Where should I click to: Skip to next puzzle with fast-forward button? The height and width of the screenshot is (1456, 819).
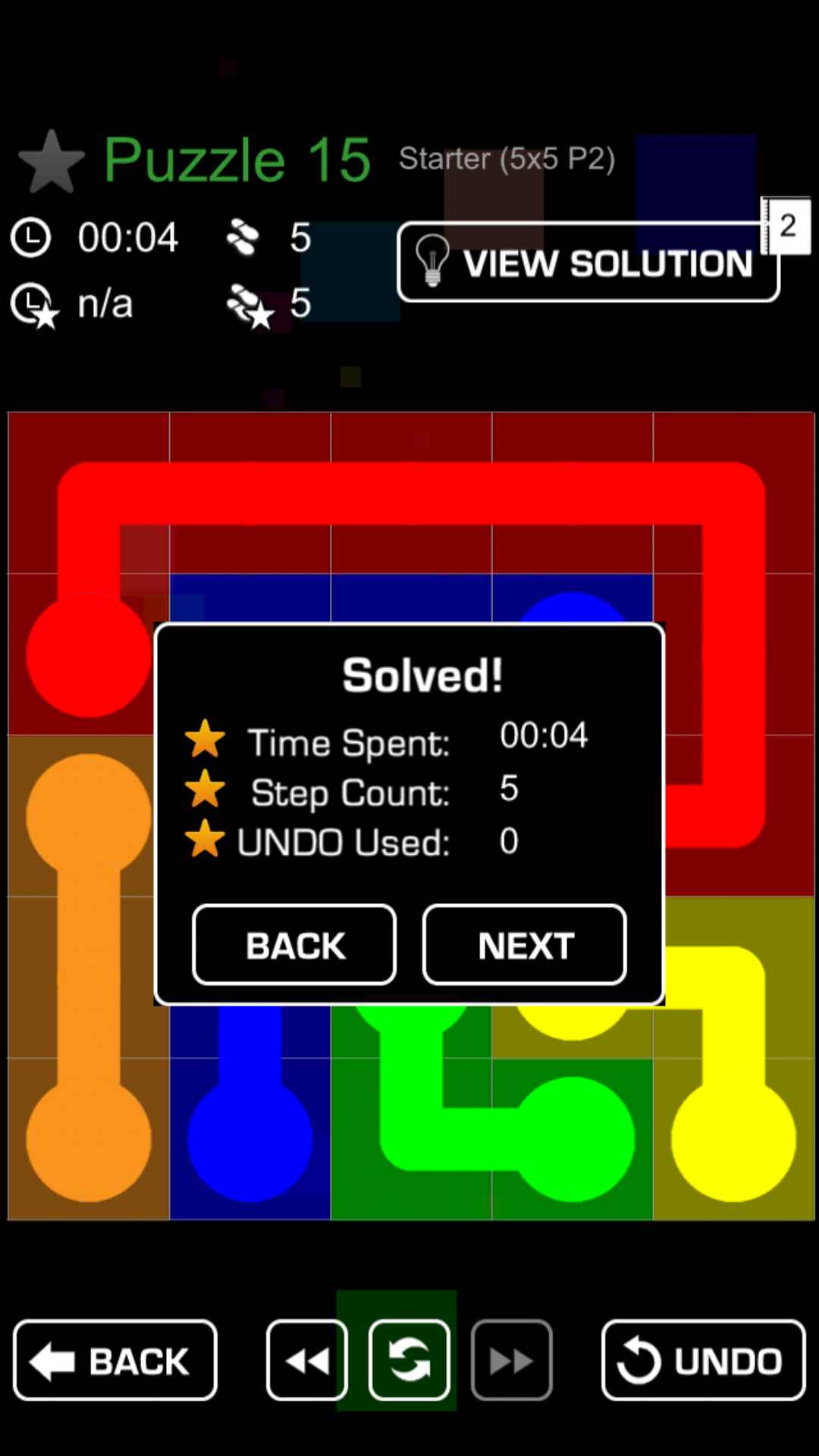click(x=511, y=1360)
